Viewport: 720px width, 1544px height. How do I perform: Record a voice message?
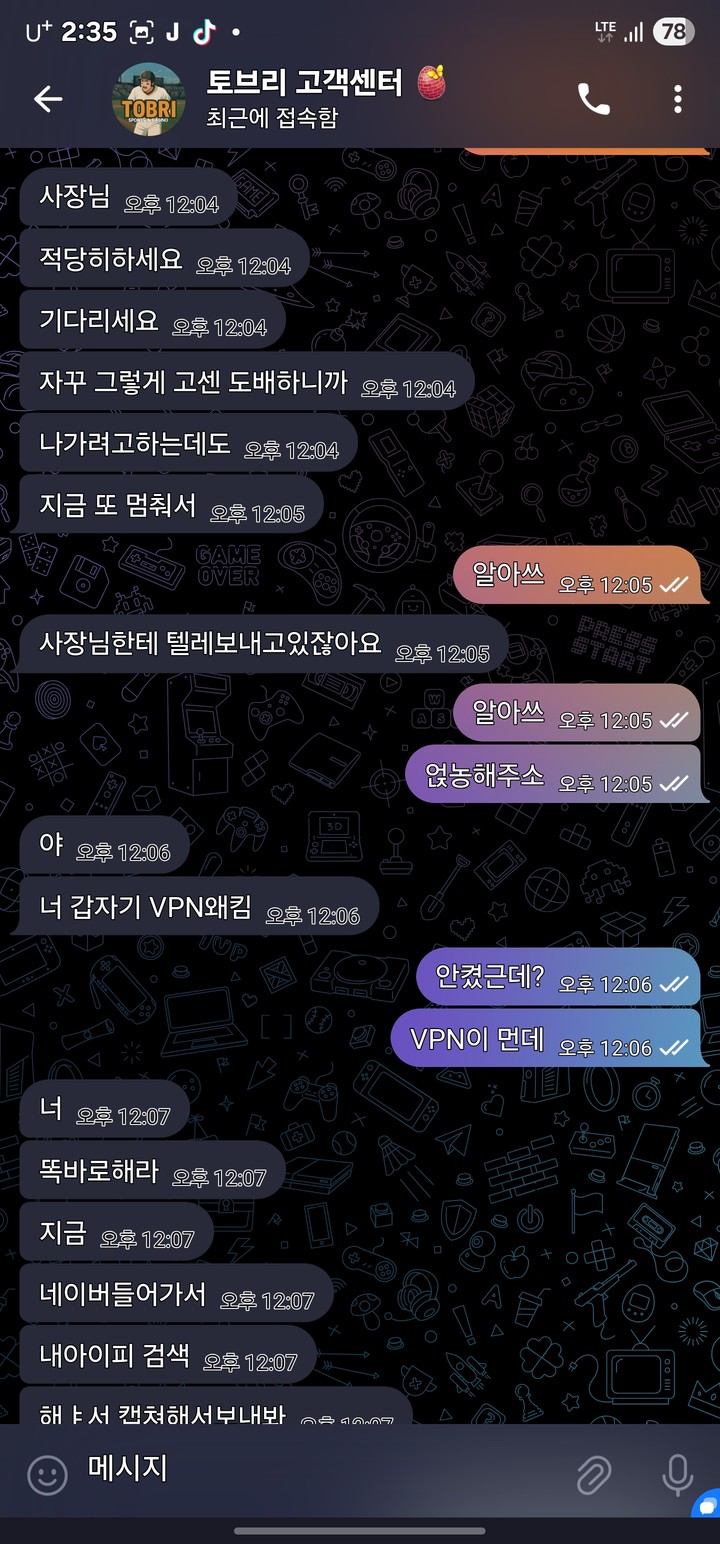[677, 1475]
